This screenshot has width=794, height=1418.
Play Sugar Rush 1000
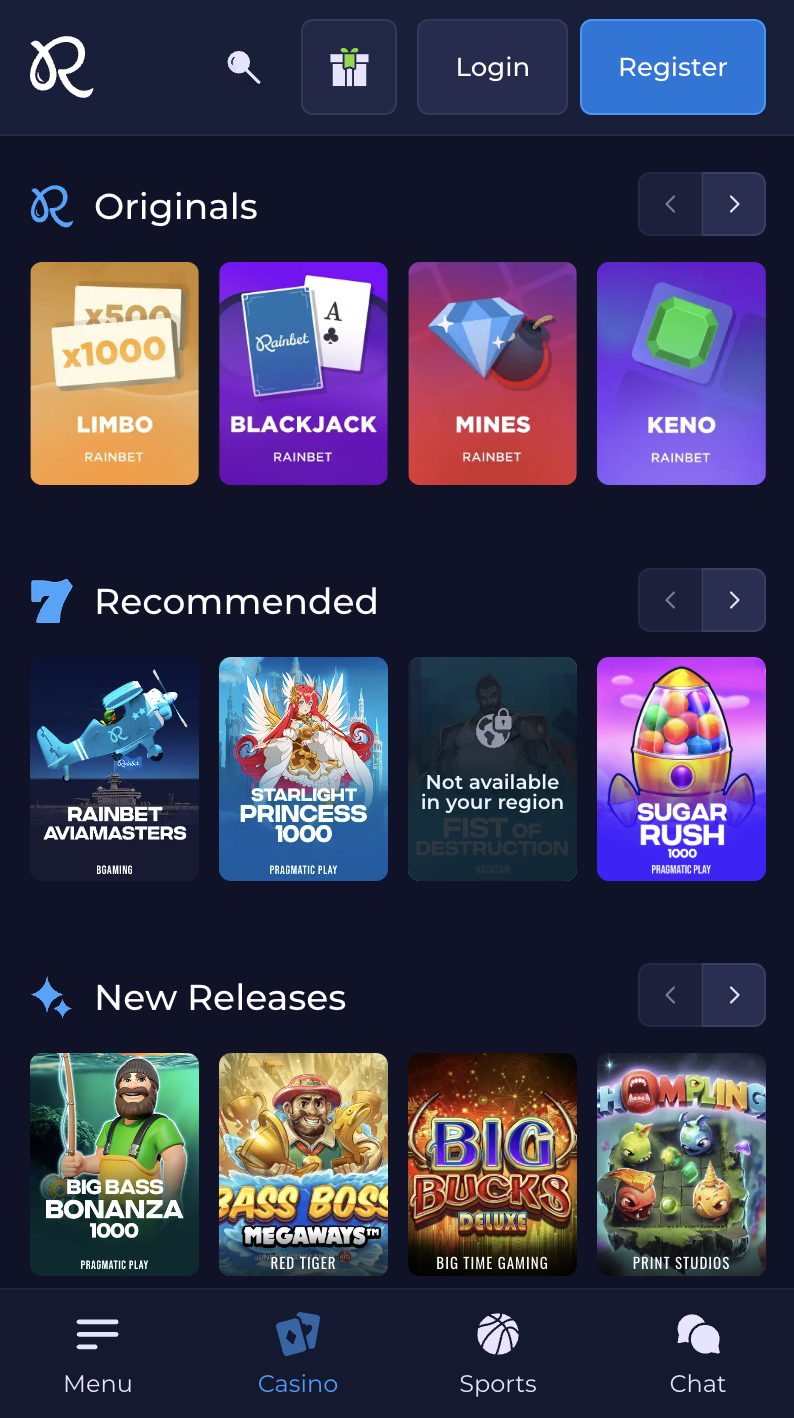click(x=681, y=768)
